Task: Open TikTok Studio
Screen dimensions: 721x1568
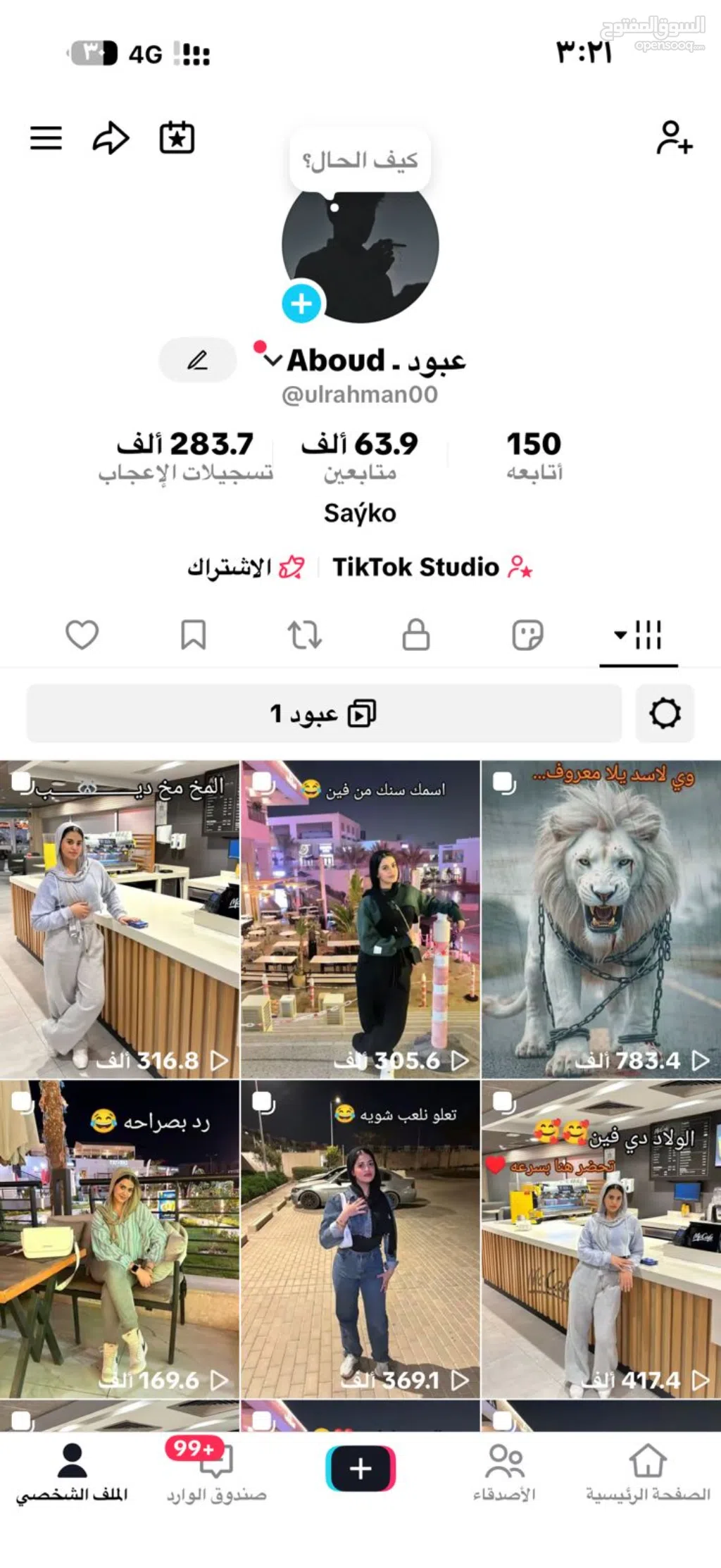Action: click(x=432, y=567)
